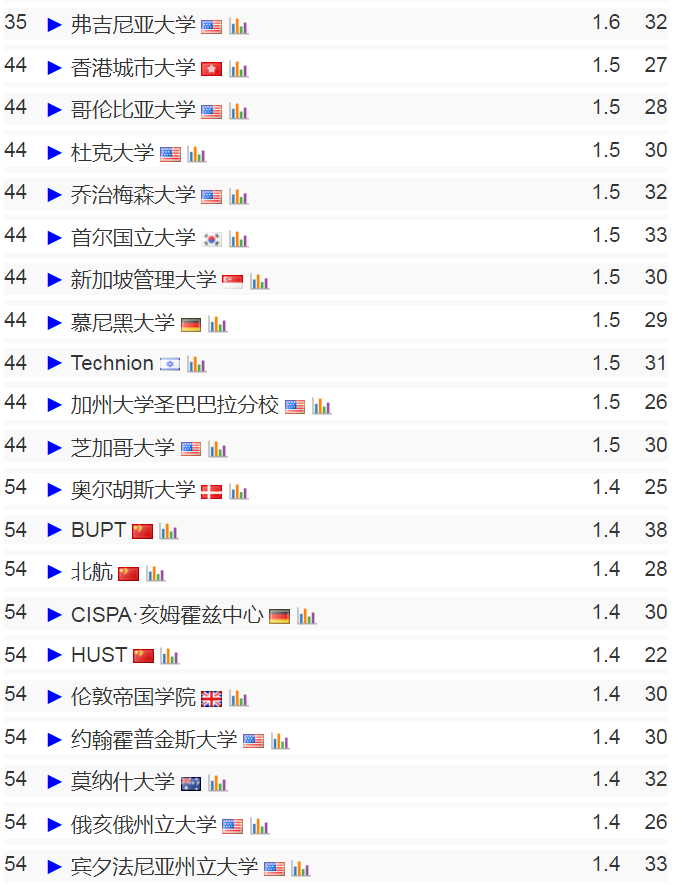Open the chart icon for 伦敦帝国学院
The image size is (683, 885).
tap(238, 698)
